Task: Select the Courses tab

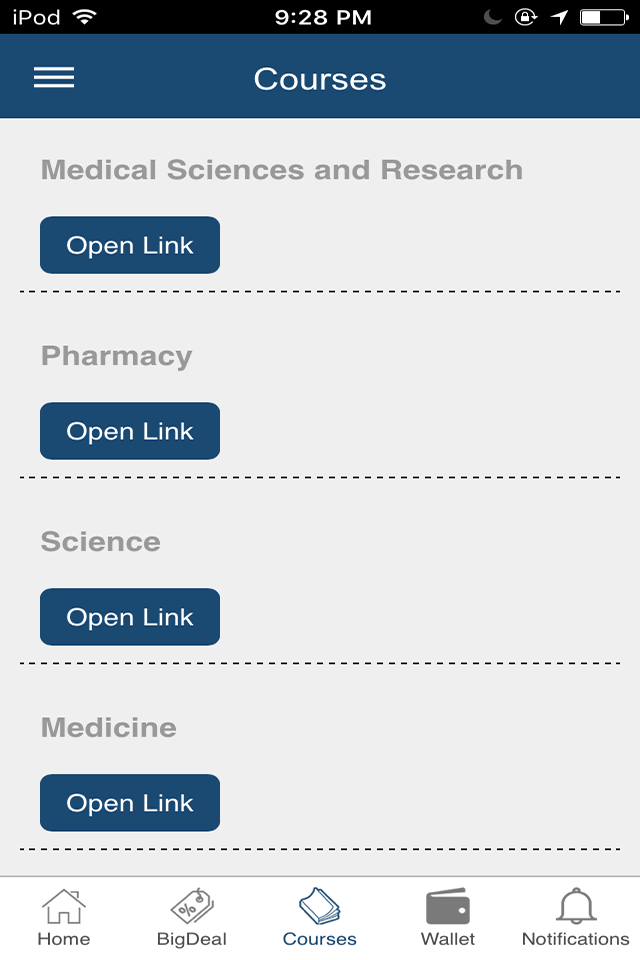Action: pos(320,918)
